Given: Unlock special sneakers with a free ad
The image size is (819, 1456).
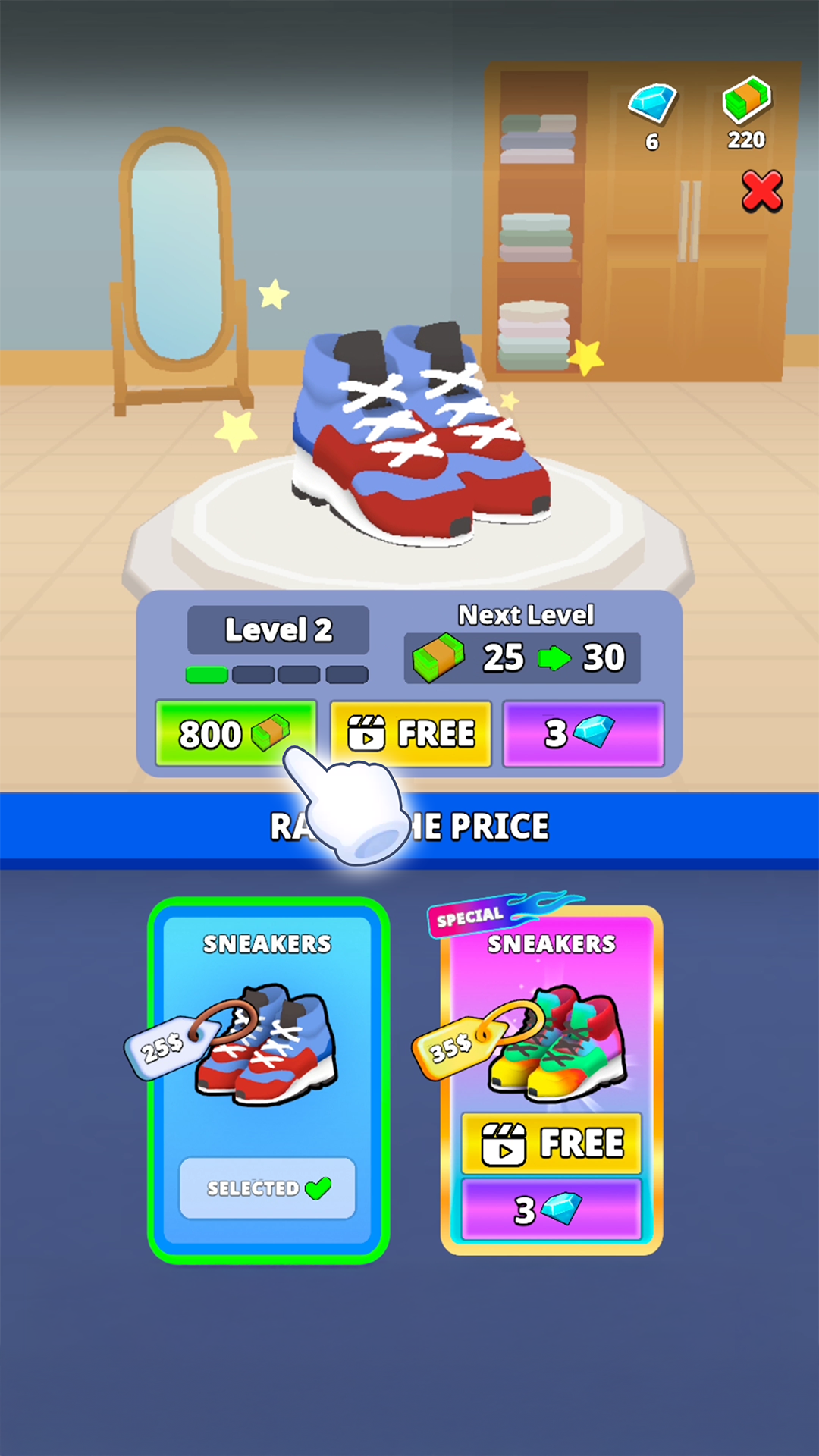Looking at the screenshot, I should [551, 1143].
